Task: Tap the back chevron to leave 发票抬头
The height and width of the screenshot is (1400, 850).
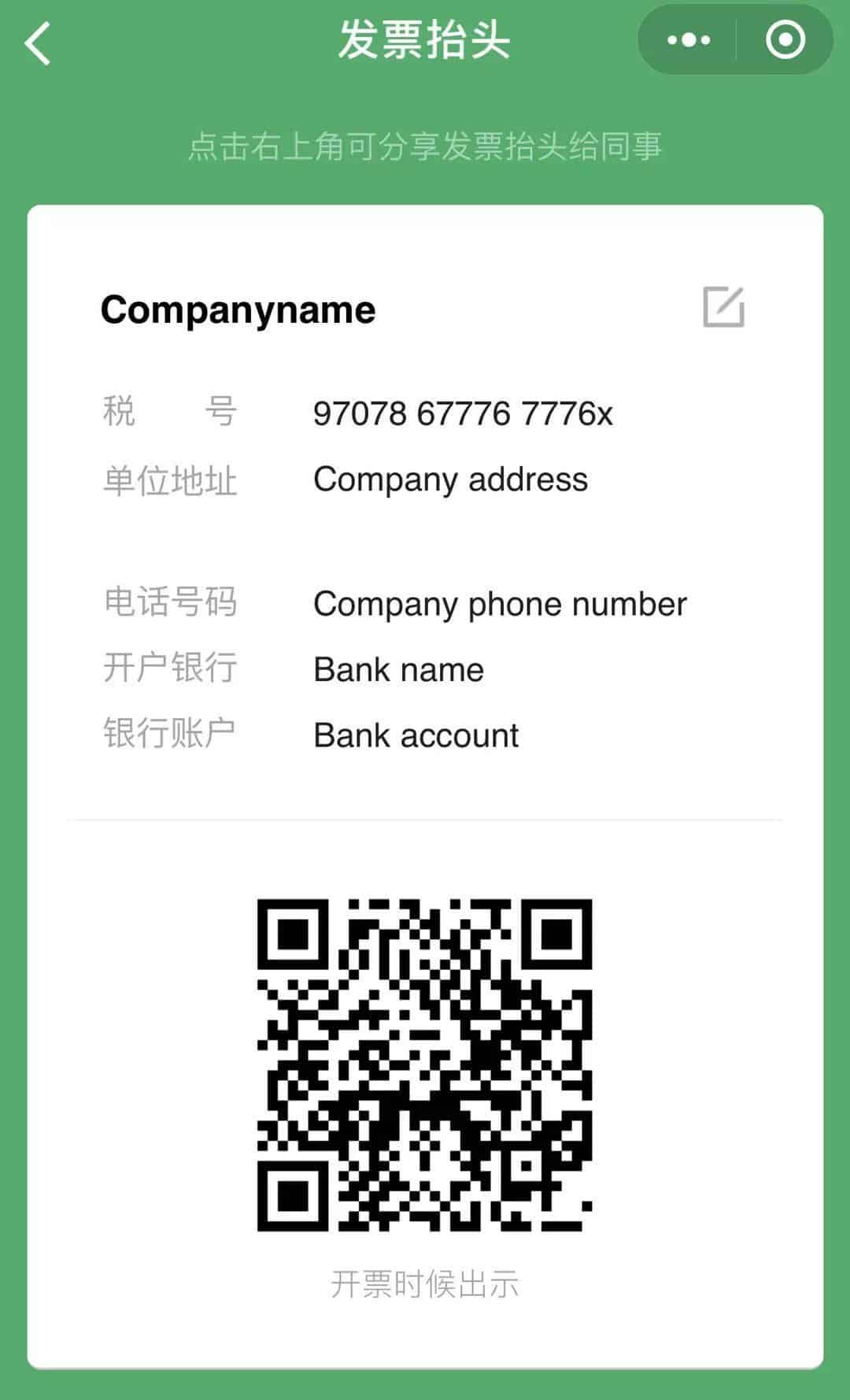Action: point(35,43)
